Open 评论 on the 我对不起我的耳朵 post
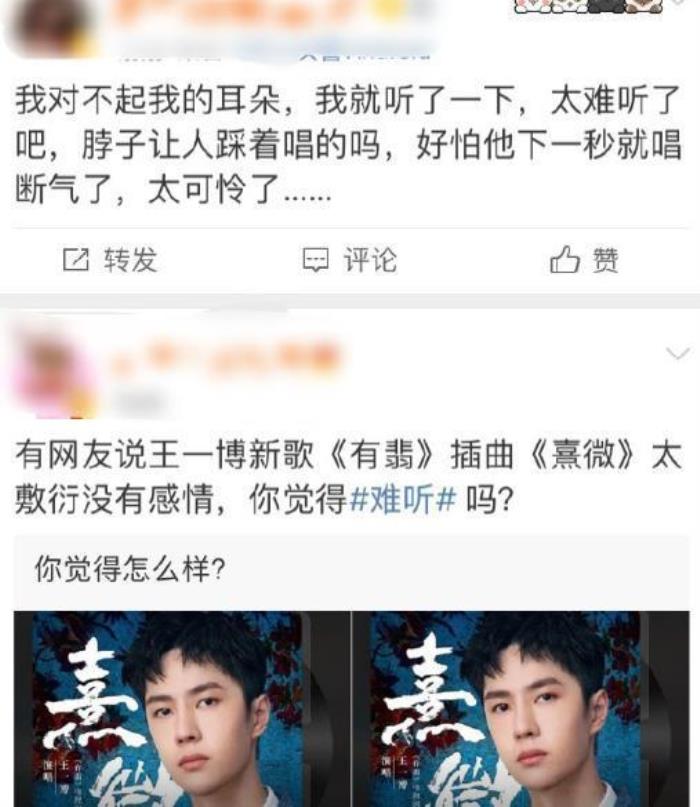 [349, 261]
